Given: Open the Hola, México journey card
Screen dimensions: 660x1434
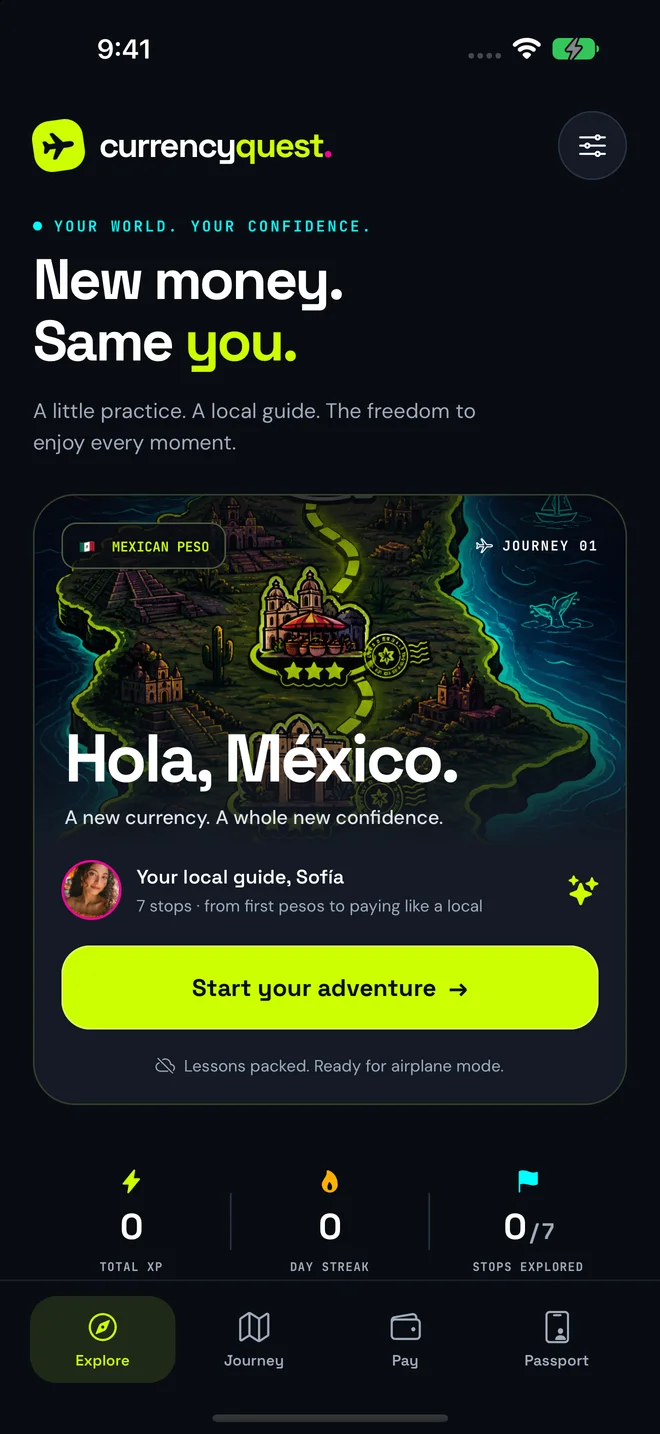Looking at the screenshot, I should coord(330,799).
